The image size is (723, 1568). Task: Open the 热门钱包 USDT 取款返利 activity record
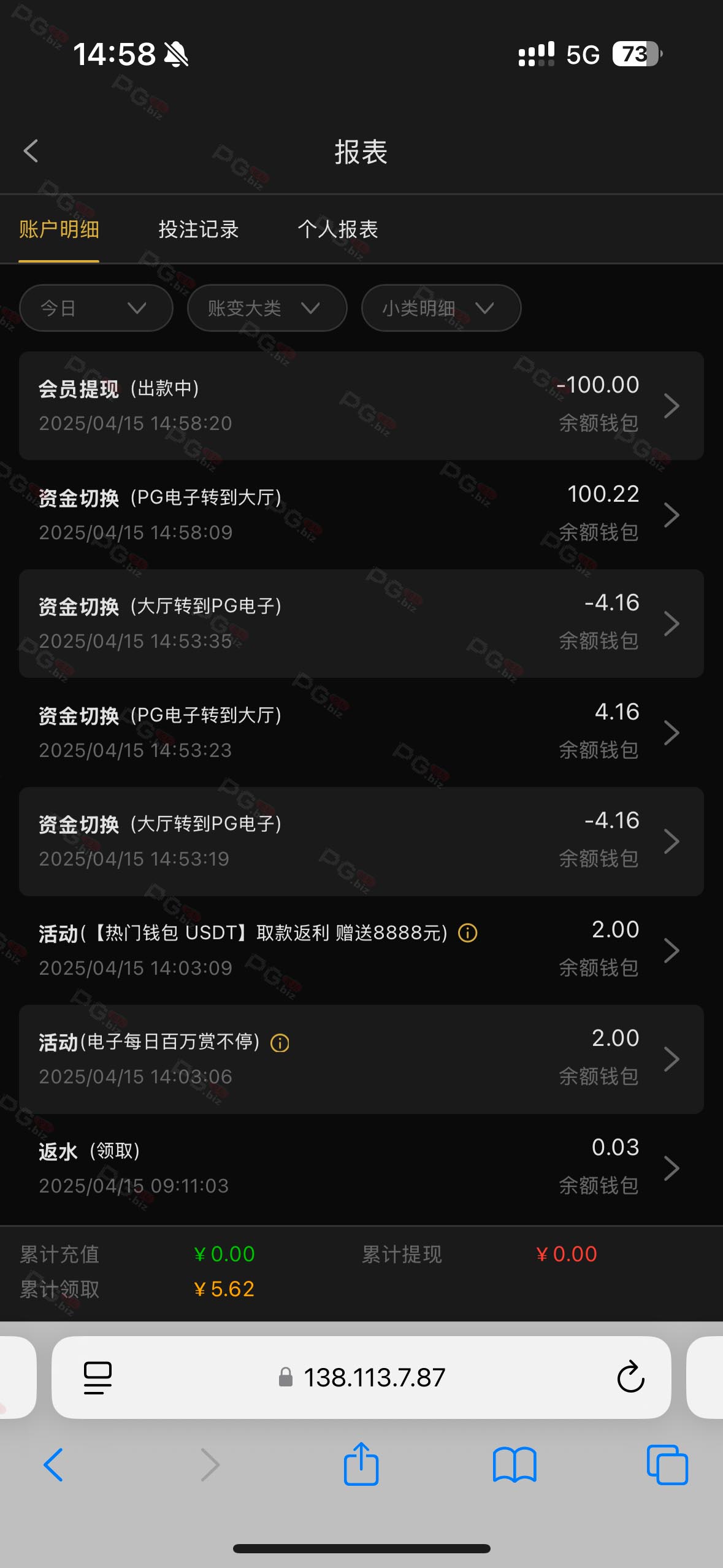(361, 950)
